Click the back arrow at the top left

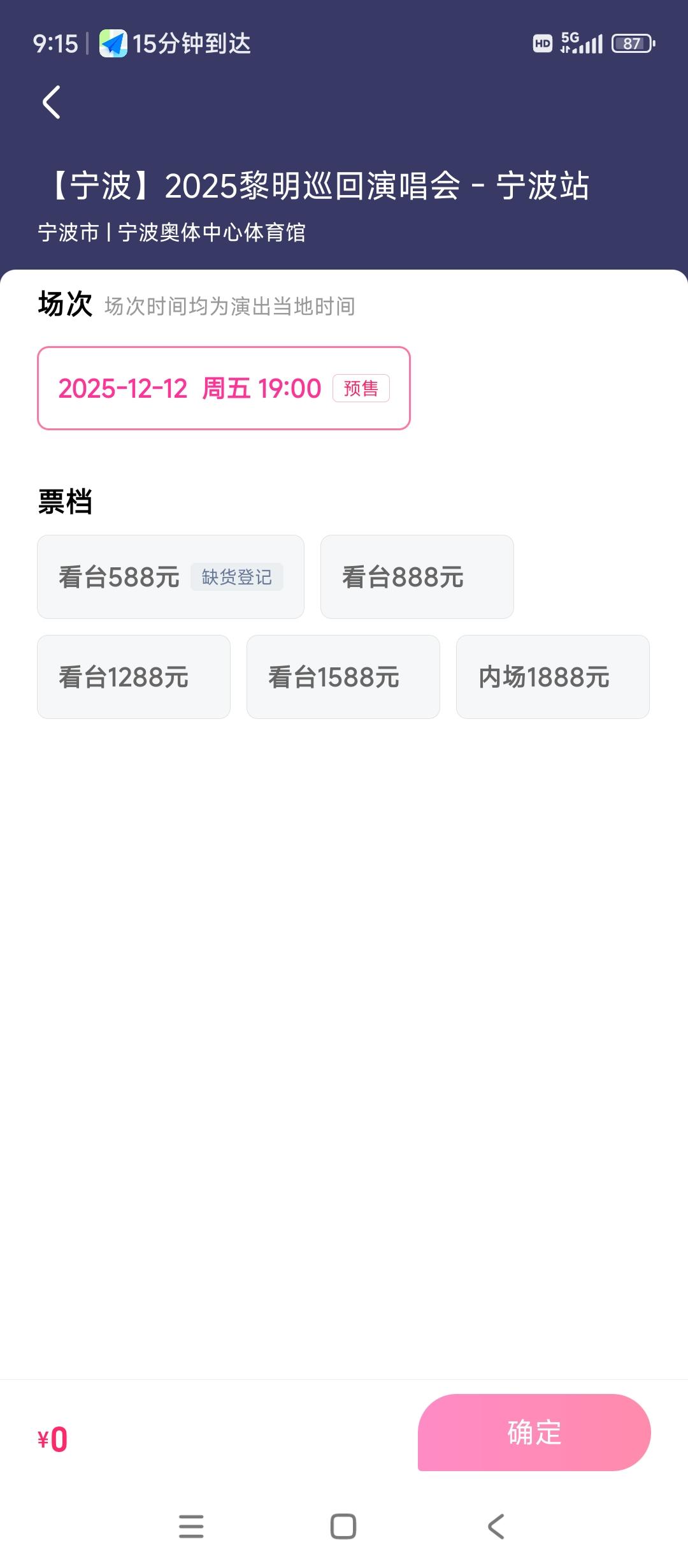click(x=50, y=102)
